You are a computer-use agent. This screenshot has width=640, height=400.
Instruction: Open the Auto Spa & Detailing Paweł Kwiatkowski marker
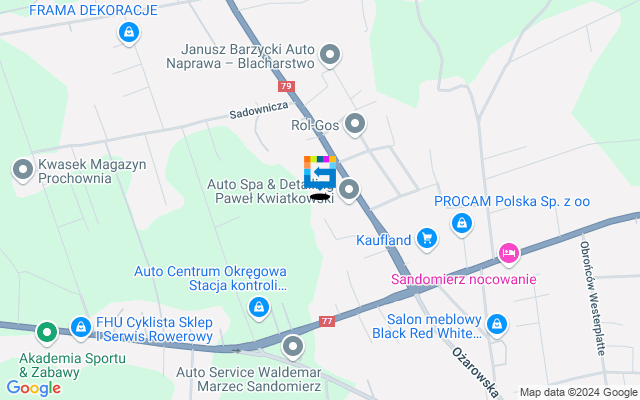(349, 189)
